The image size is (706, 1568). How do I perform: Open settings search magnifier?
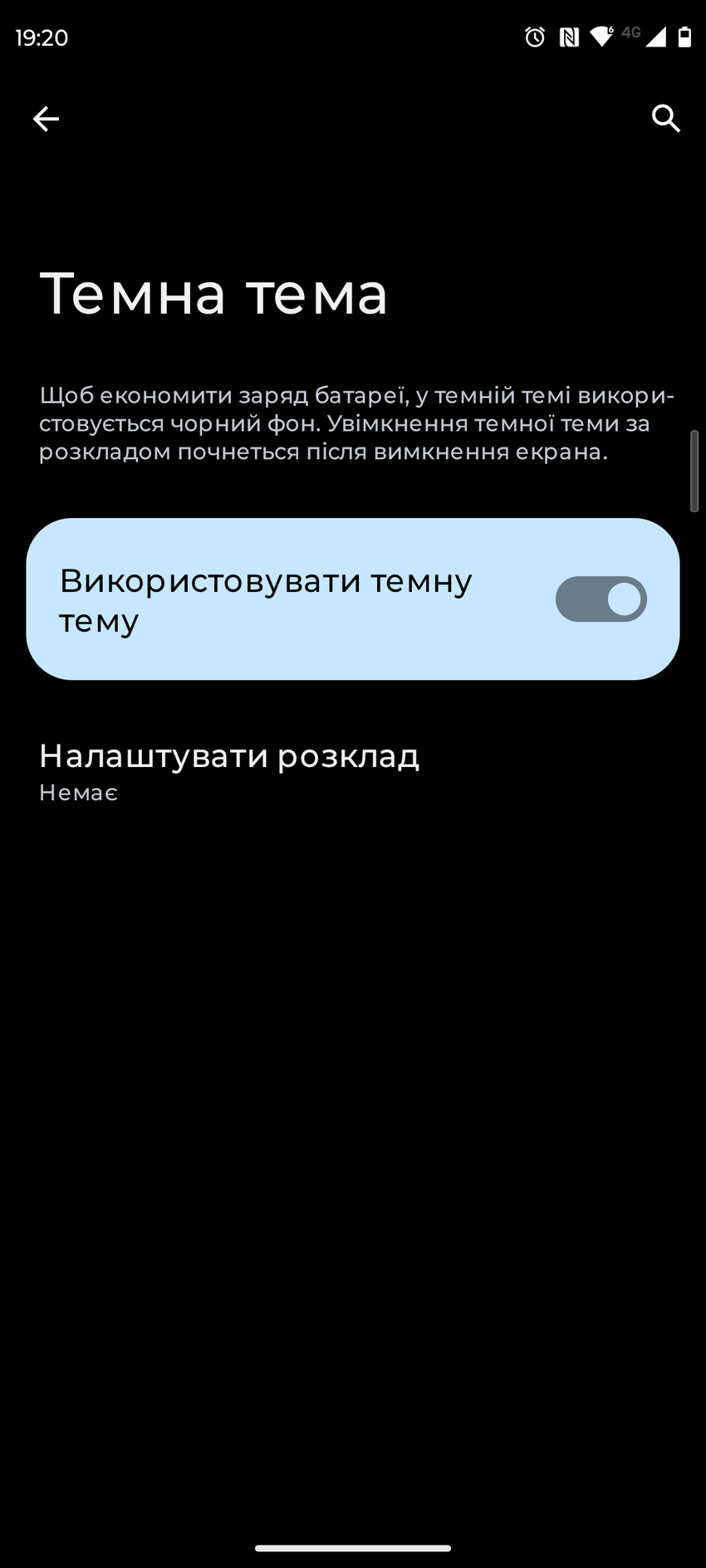[x=665, y=120]
